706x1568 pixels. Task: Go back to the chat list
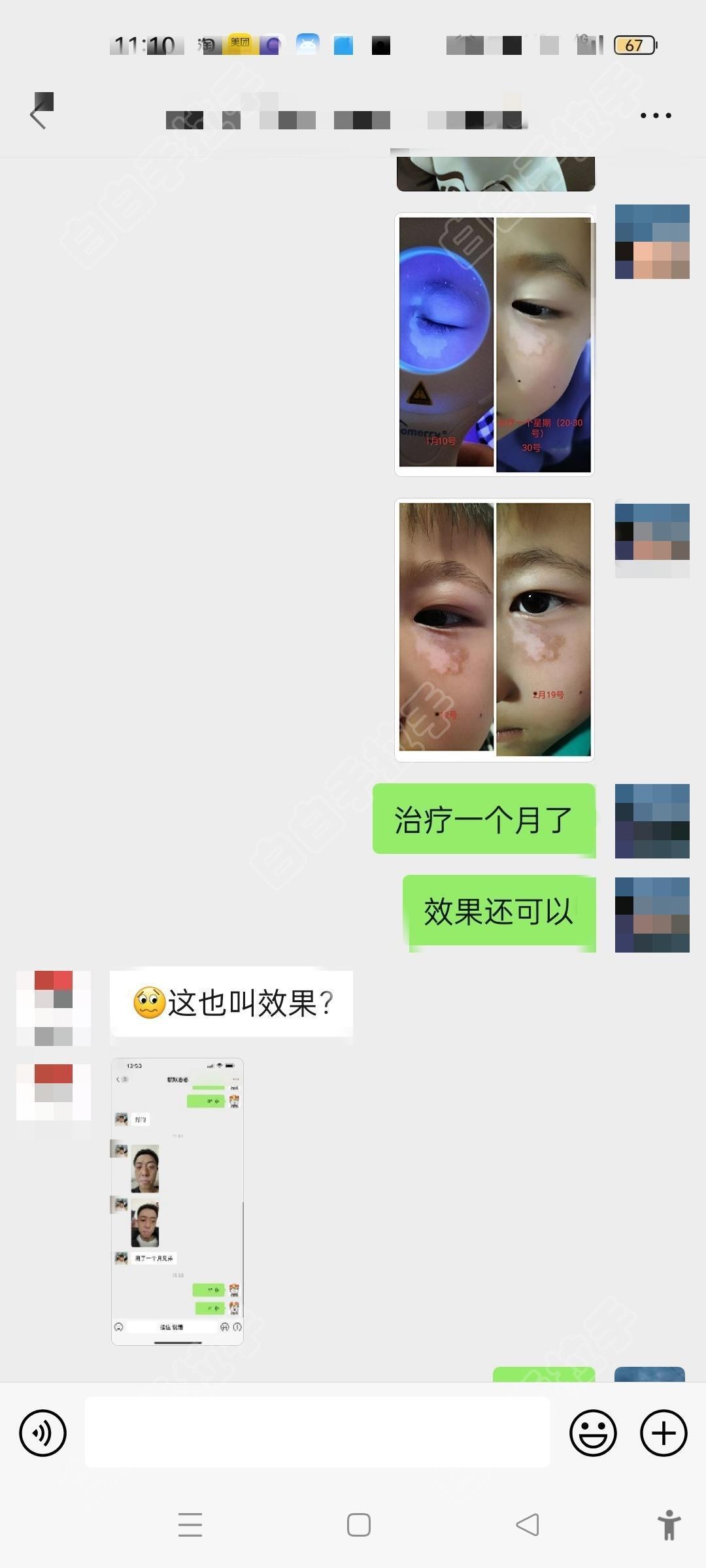39,115
